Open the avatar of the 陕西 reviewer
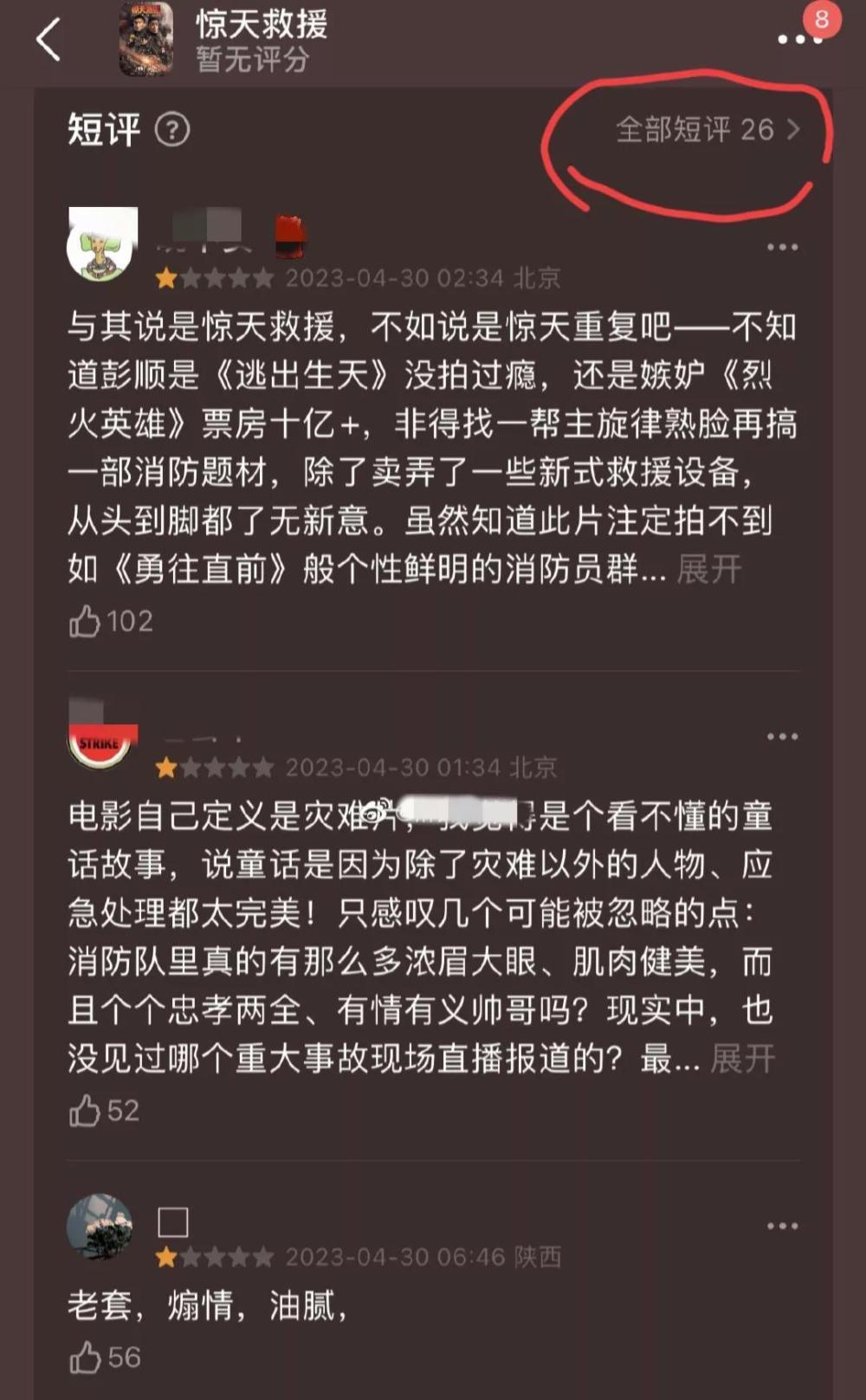 pos(100,1226)
